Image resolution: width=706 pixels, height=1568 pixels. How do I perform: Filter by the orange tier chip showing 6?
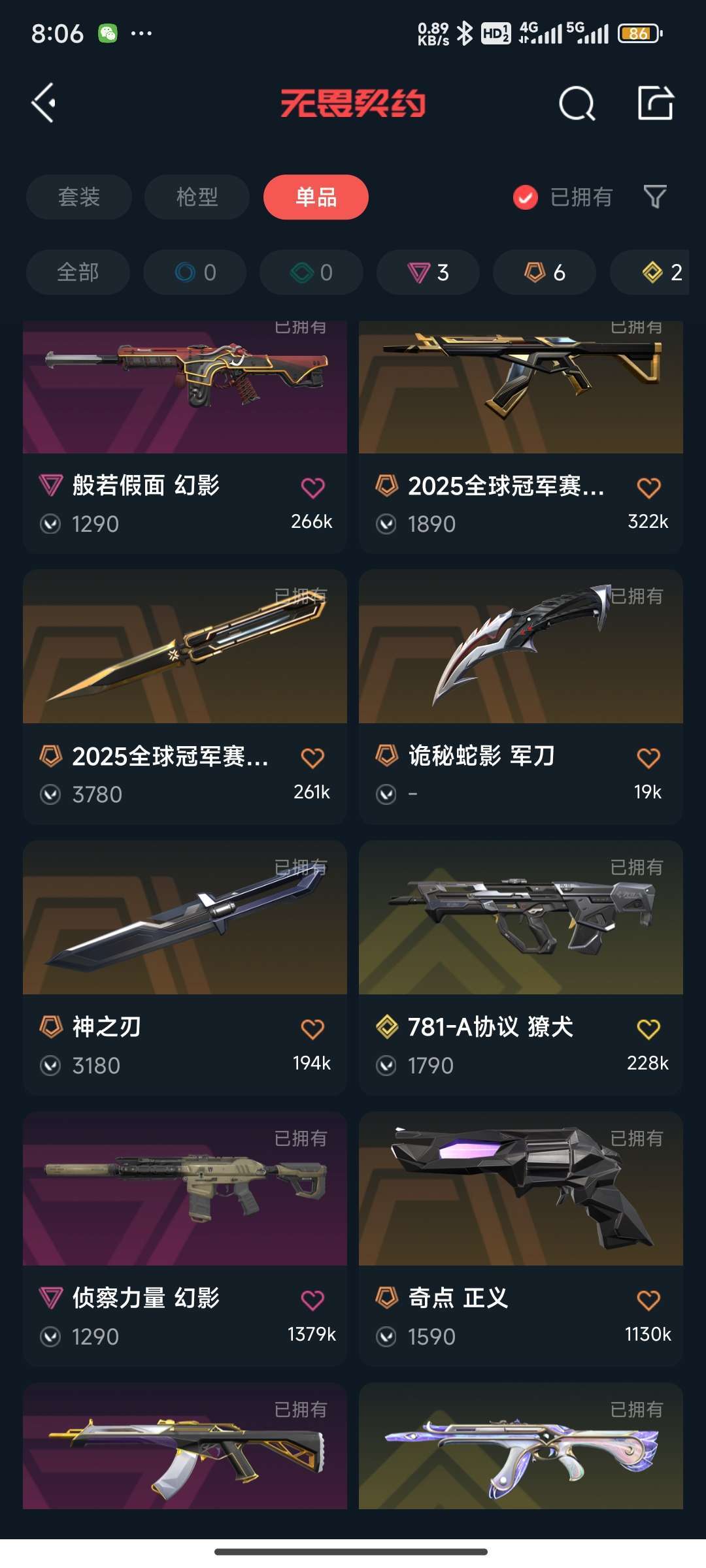click(545, 272)
